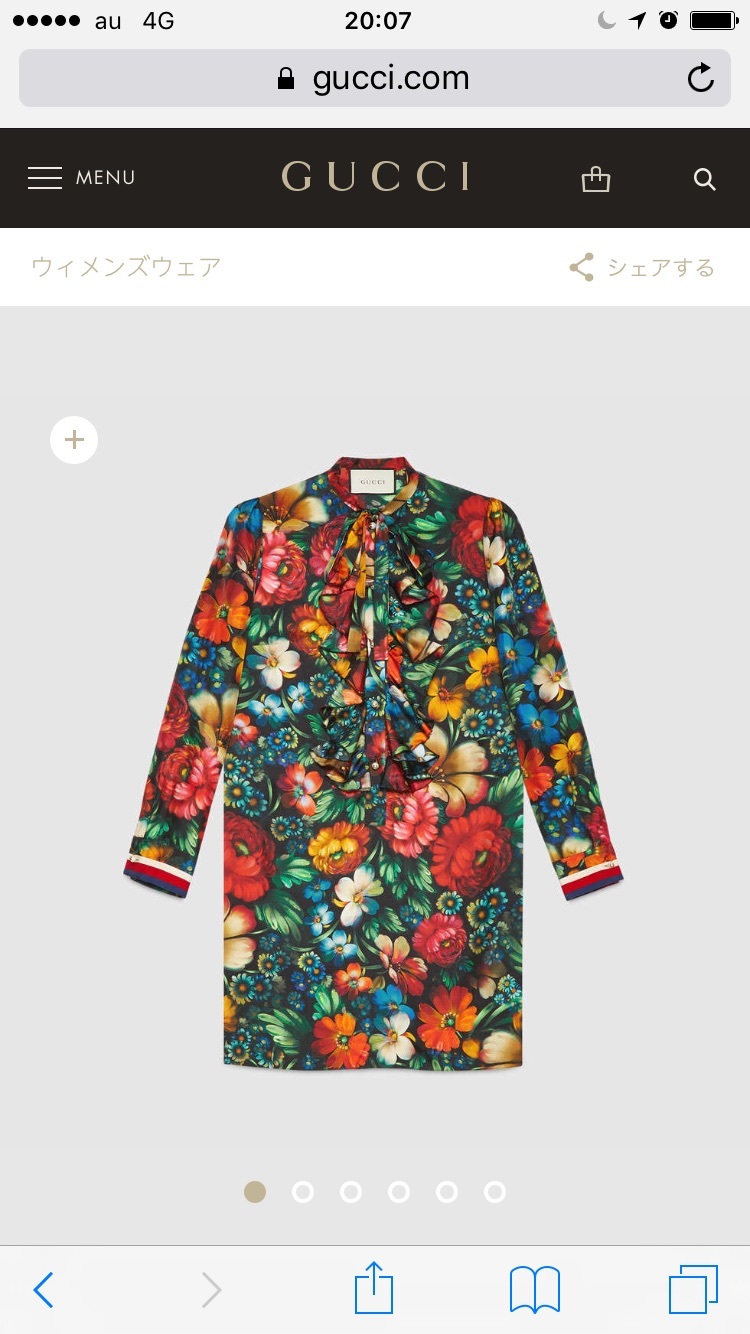Image resolution: width=750 pixels, height=1334 pixels.
Task: Open Safari bookmarks
Action: pos(535,1290)
